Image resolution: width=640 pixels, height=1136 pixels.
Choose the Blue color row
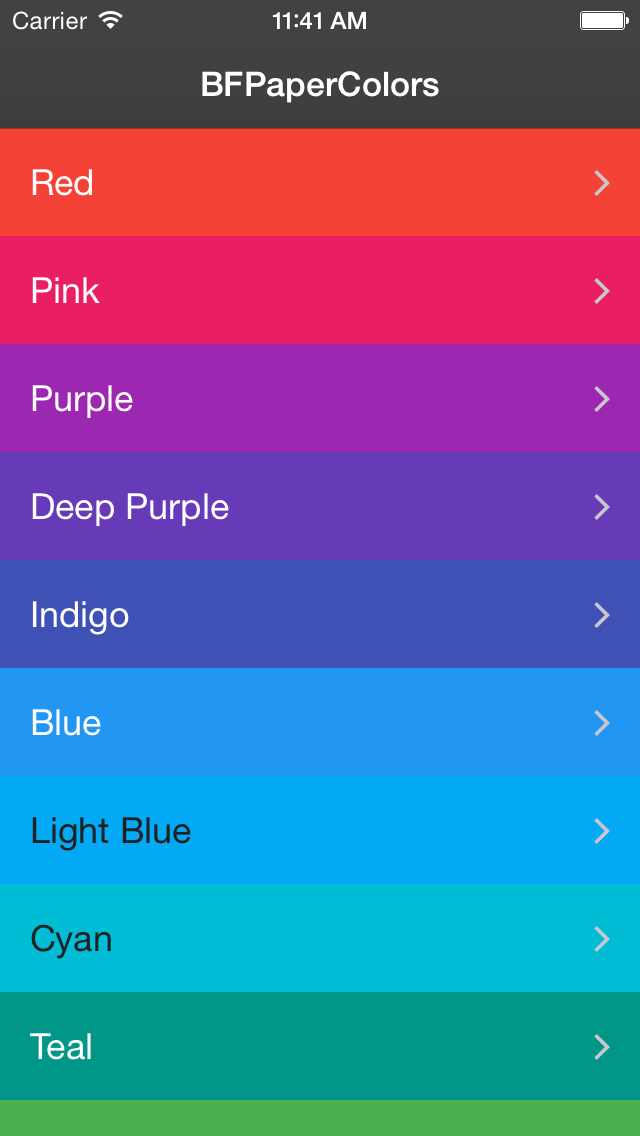click(320, 723)
